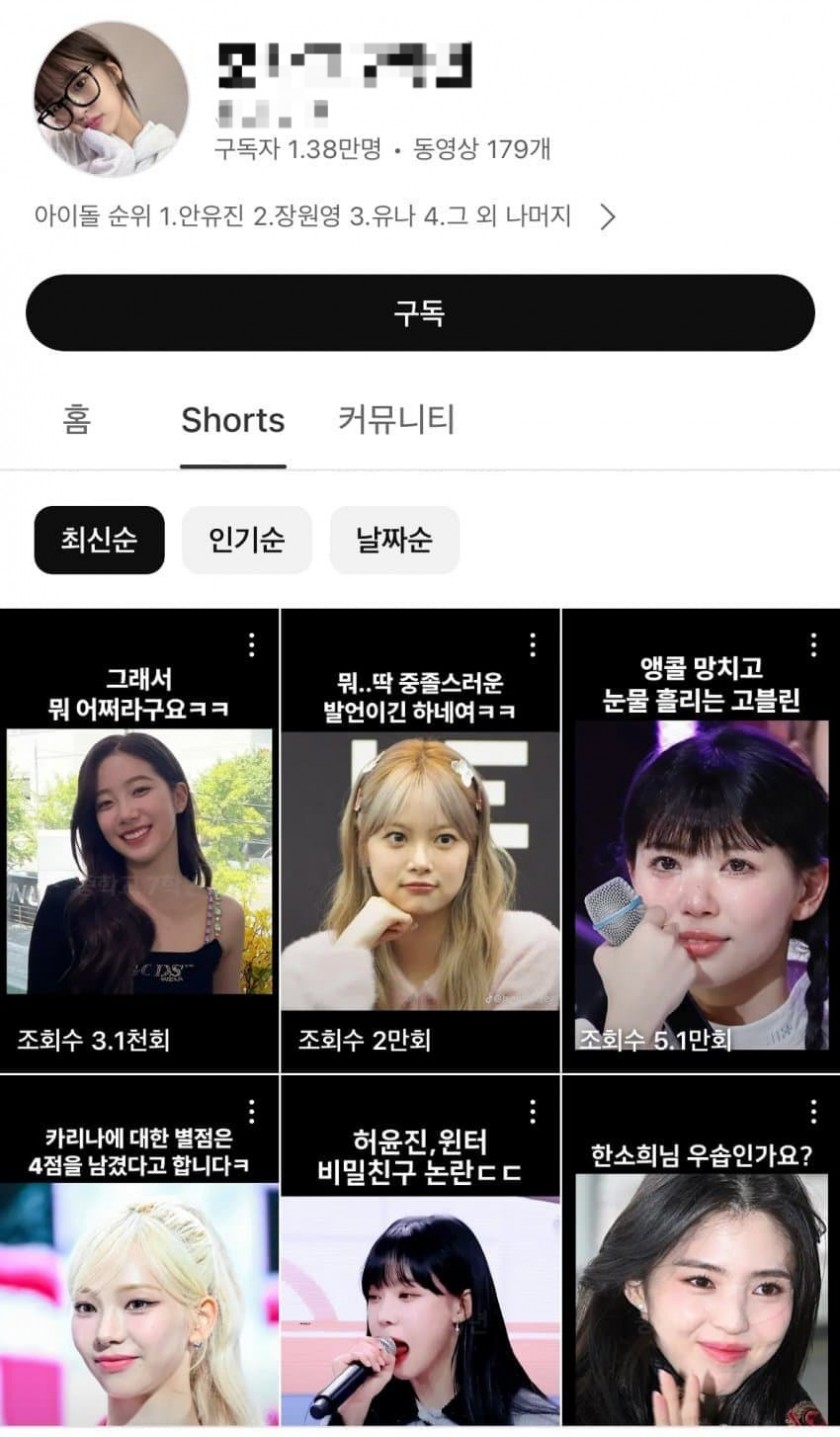Tap the 구독 subscribe button
The image size is (840, 1437).
(420, 313)
